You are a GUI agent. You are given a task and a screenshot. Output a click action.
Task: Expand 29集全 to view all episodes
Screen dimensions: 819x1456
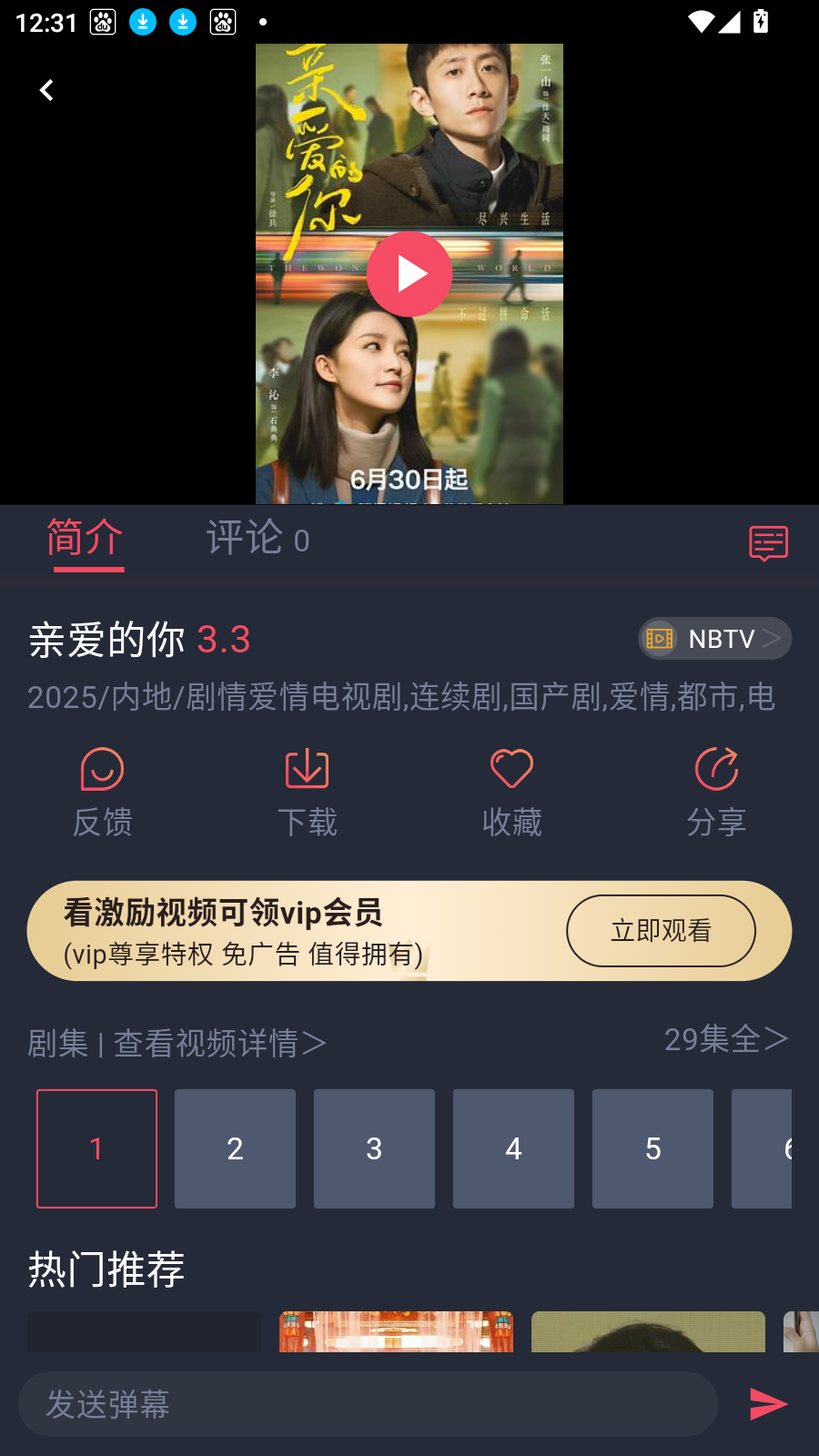pos(725,1040)
